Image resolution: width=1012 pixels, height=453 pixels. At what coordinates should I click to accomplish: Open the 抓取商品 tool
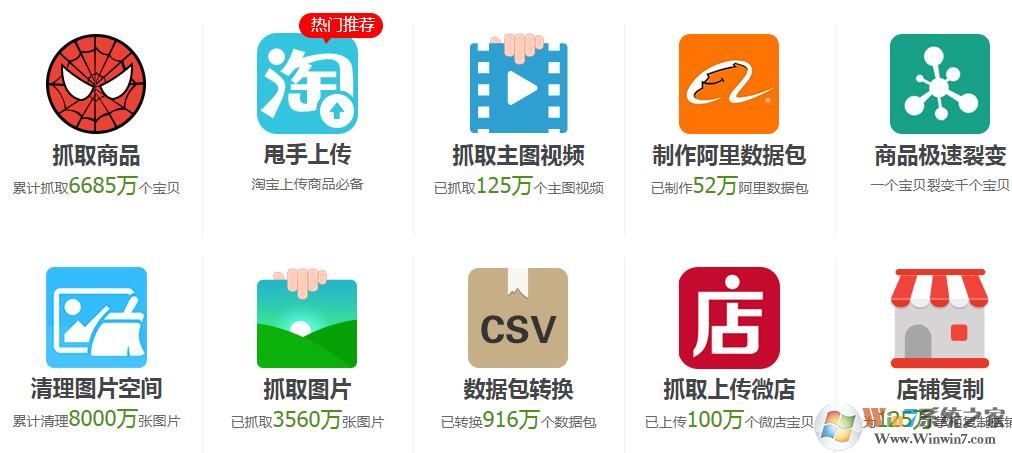click(x=96, y=84)
